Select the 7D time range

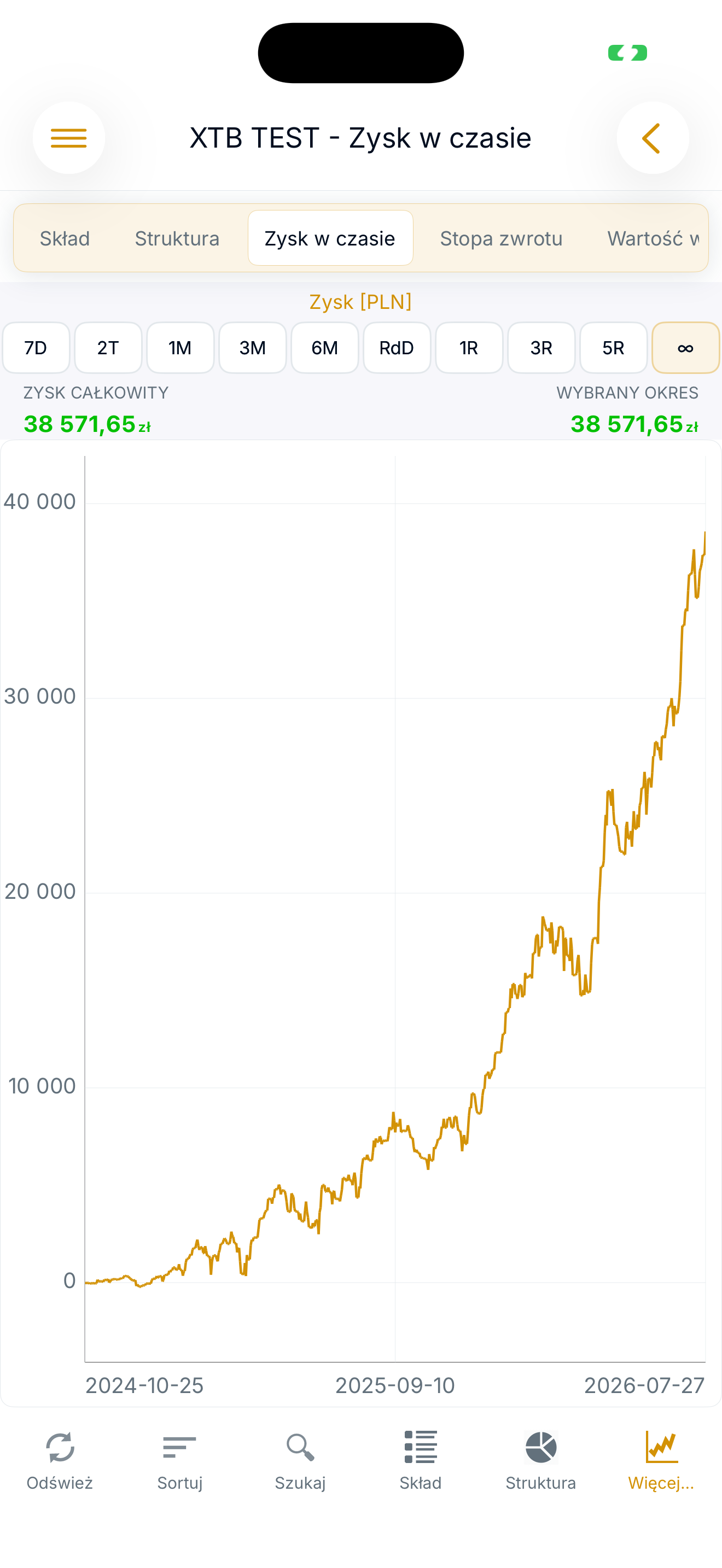pyautogui.click(x=36, y=348)
